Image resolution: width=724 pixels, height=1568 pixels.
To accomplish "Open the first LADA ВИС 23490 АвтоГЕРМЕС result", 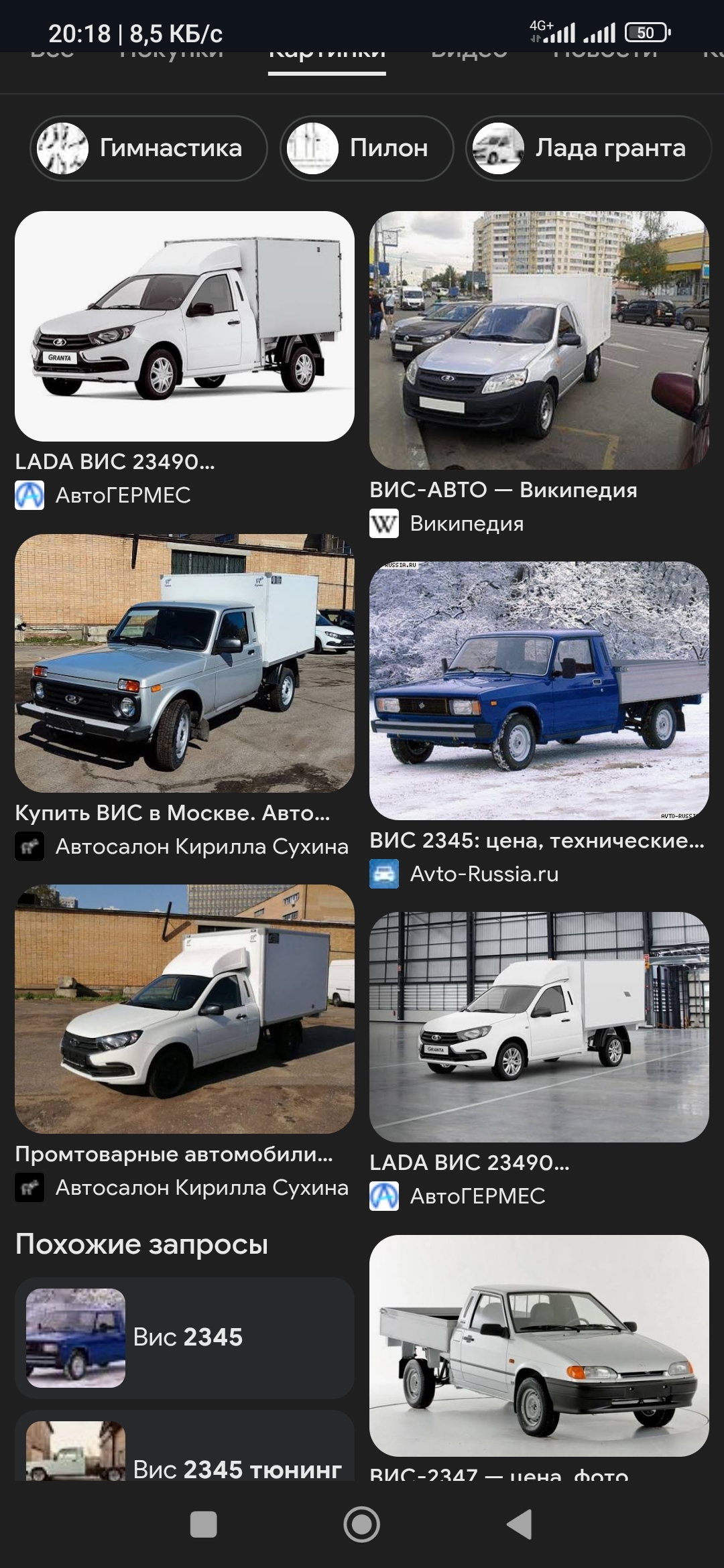I will [184, 326].
